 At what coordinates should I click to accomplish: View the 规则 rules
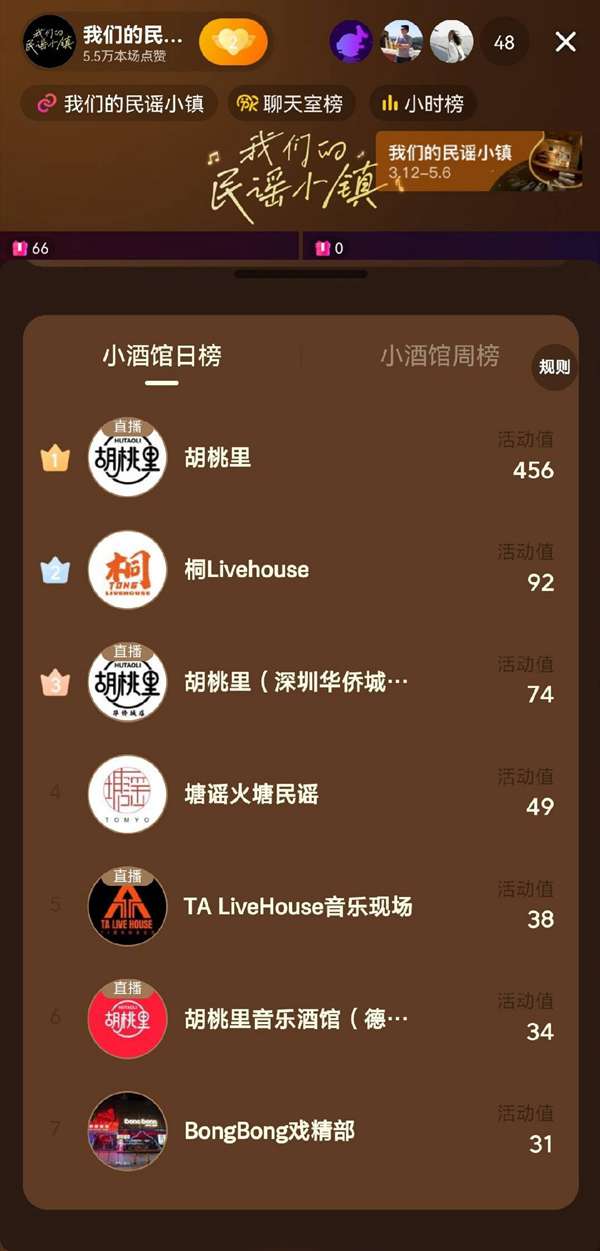(x=554, y=367)
